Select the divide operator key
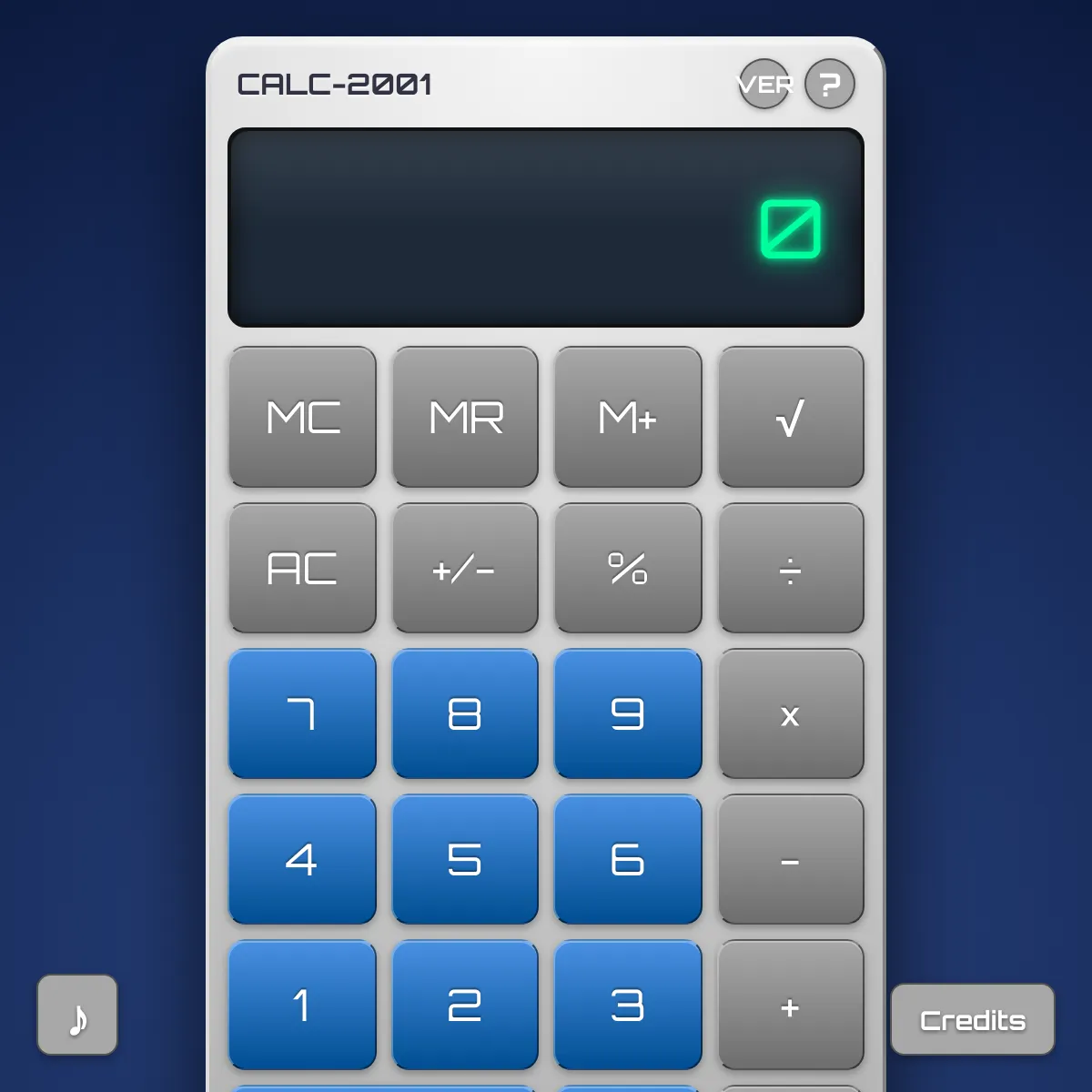This screenshot has height=1092, width=1092. pos(791,569)
